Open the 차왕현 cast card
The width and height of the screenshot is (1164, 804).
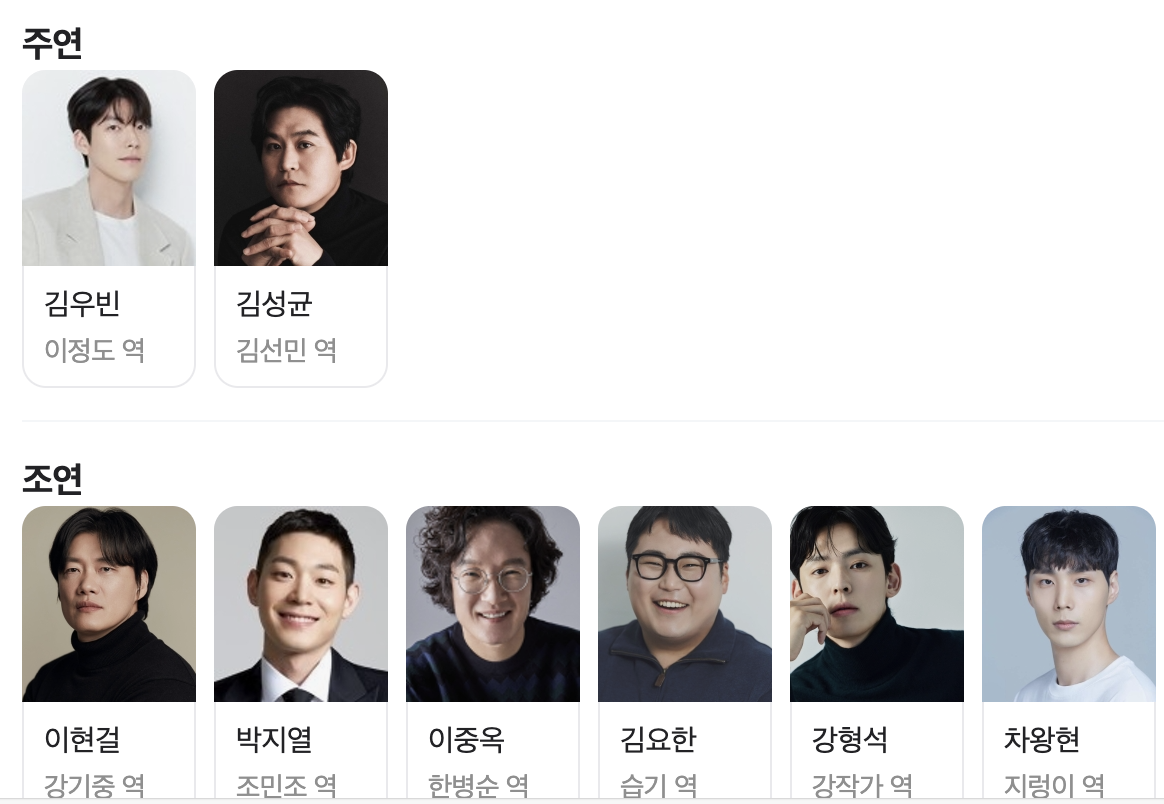click(x=1068, y=650)
